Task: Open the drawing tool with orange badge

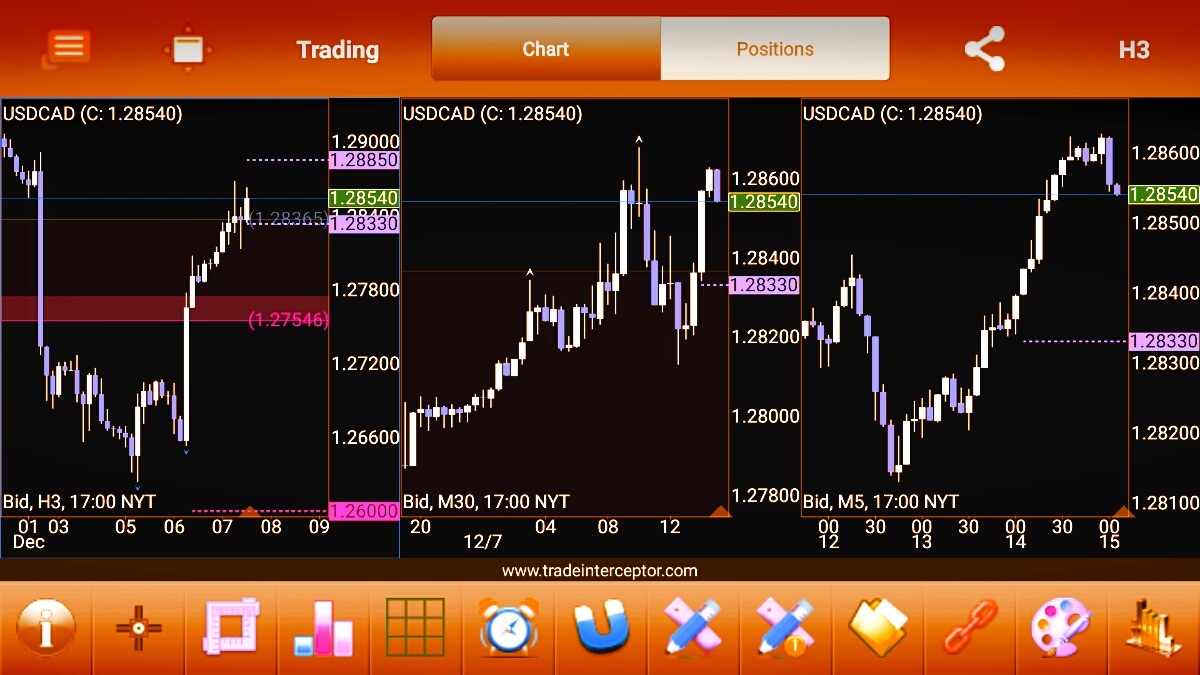Action: [786, 628]
